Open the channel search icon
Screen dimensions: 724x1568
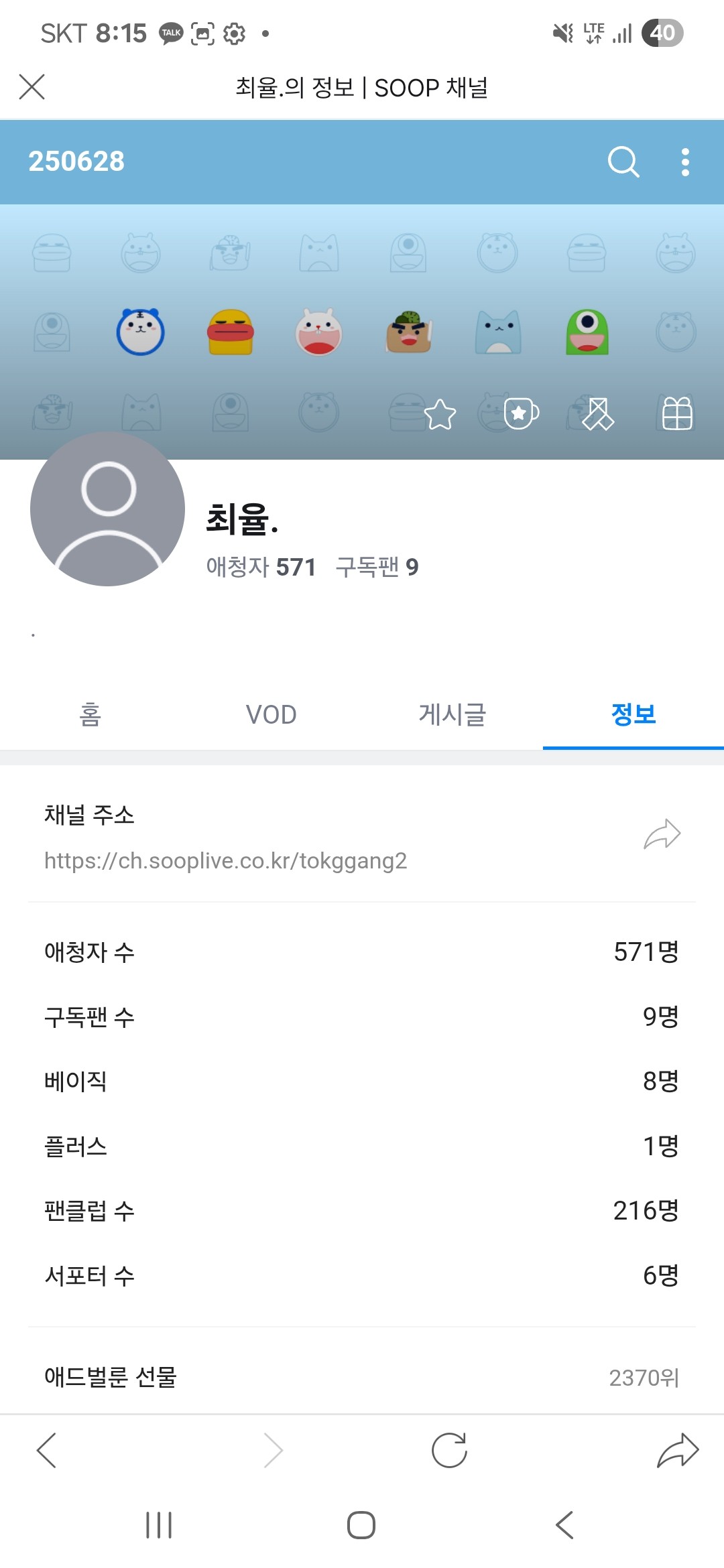pos(623,161)
